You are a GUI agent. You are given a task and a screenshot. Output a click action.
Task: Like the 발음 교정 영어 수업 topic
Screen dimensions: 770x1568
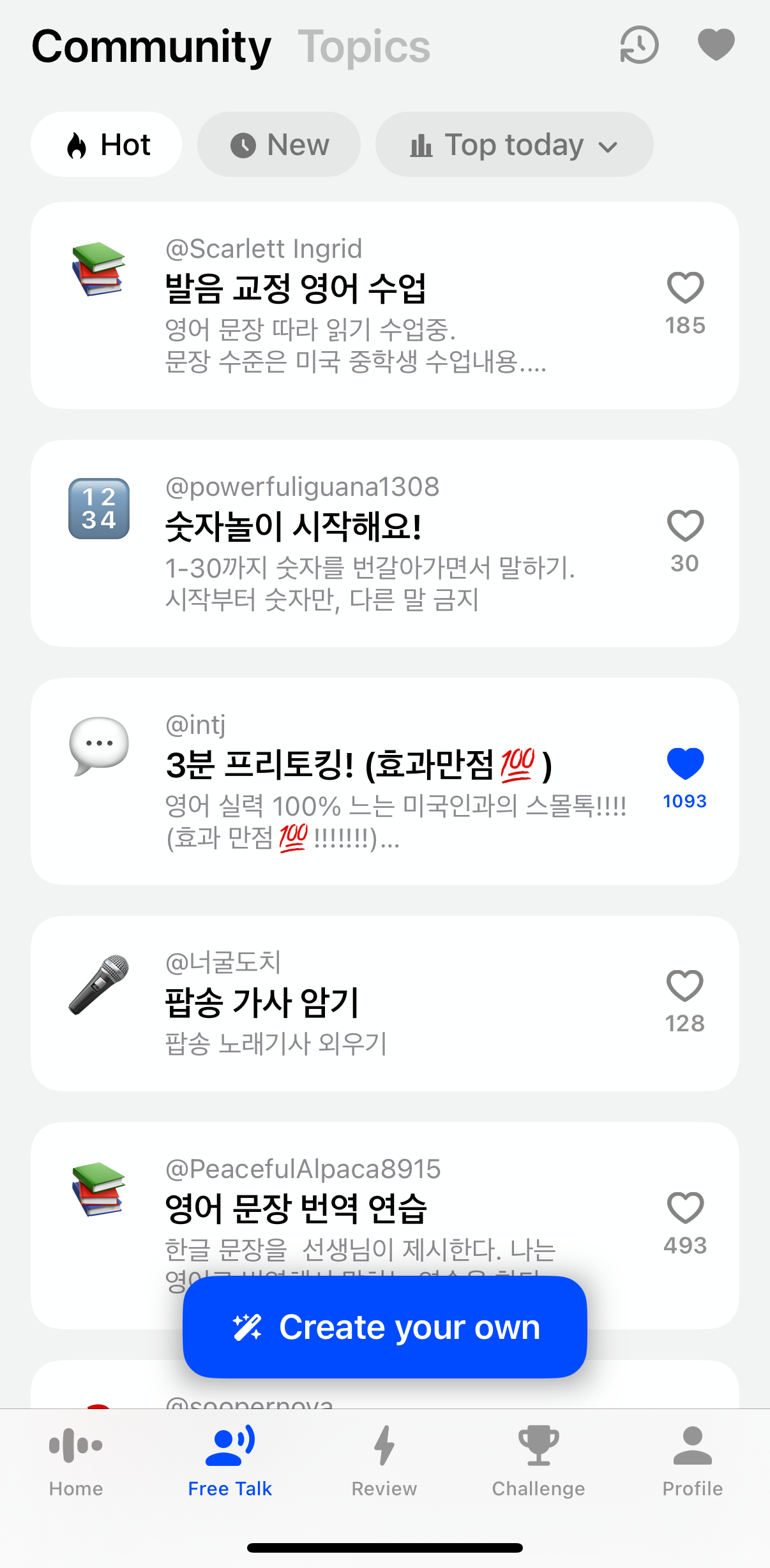[x=685, y=288]
